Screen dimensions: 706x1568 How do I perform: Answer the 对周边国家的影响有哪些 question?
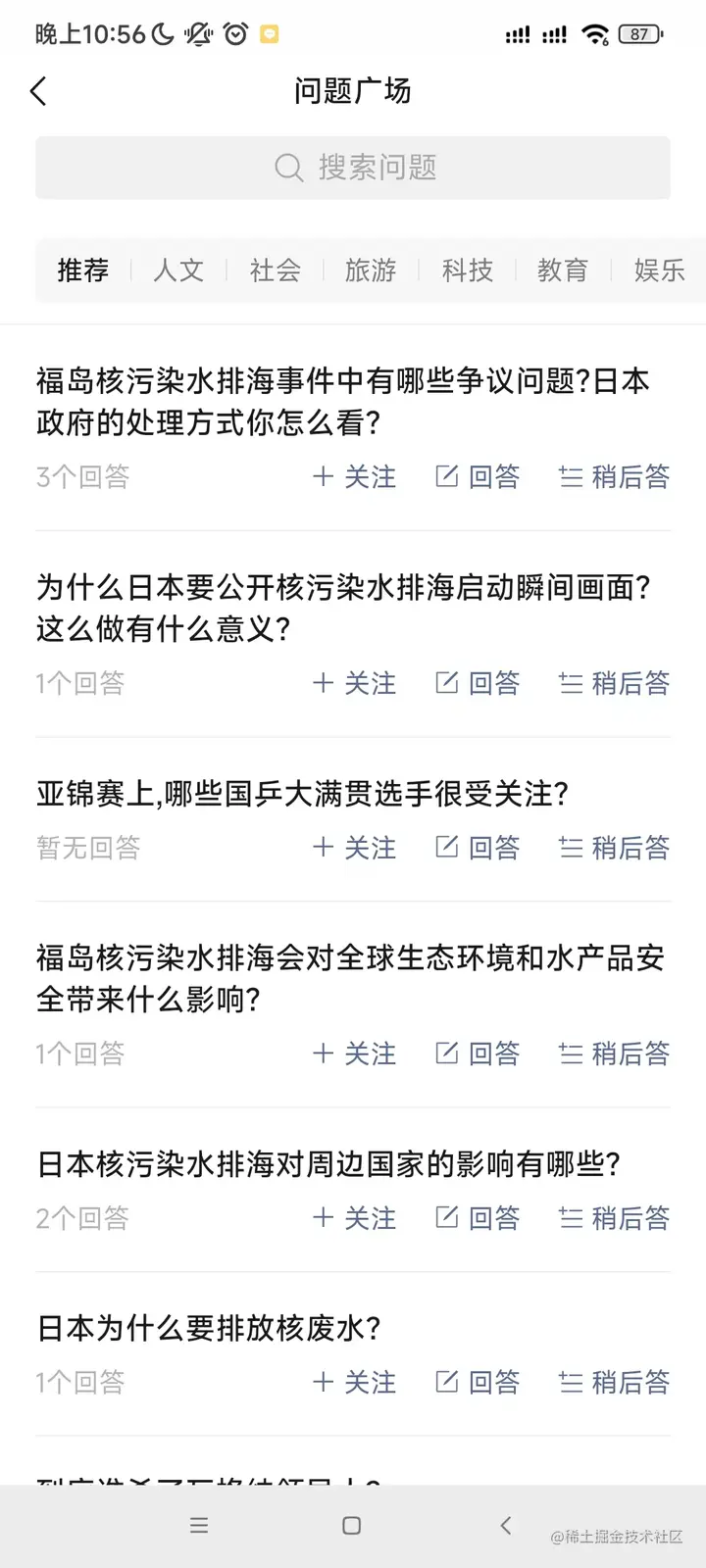click(478, 1218)
